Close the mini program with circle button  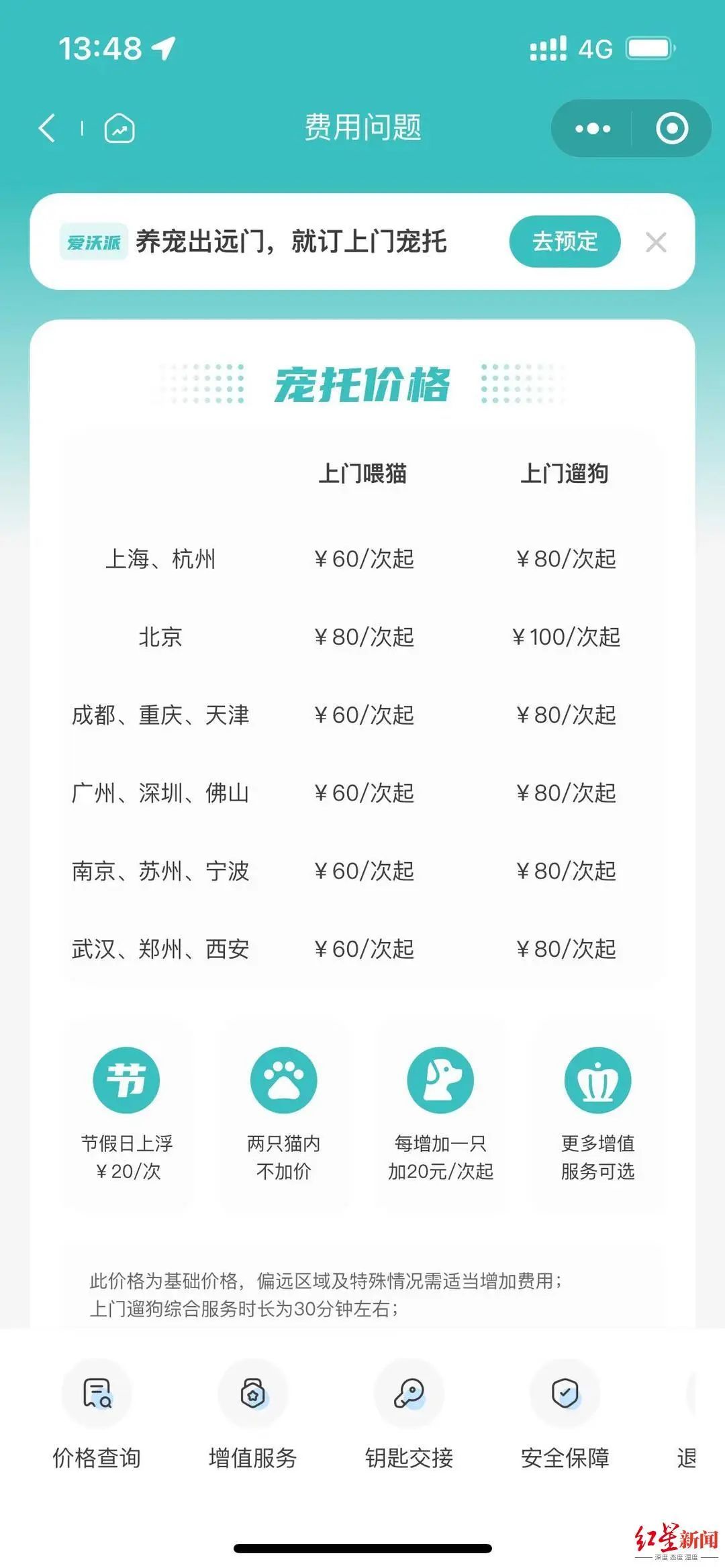coord(671,128)
